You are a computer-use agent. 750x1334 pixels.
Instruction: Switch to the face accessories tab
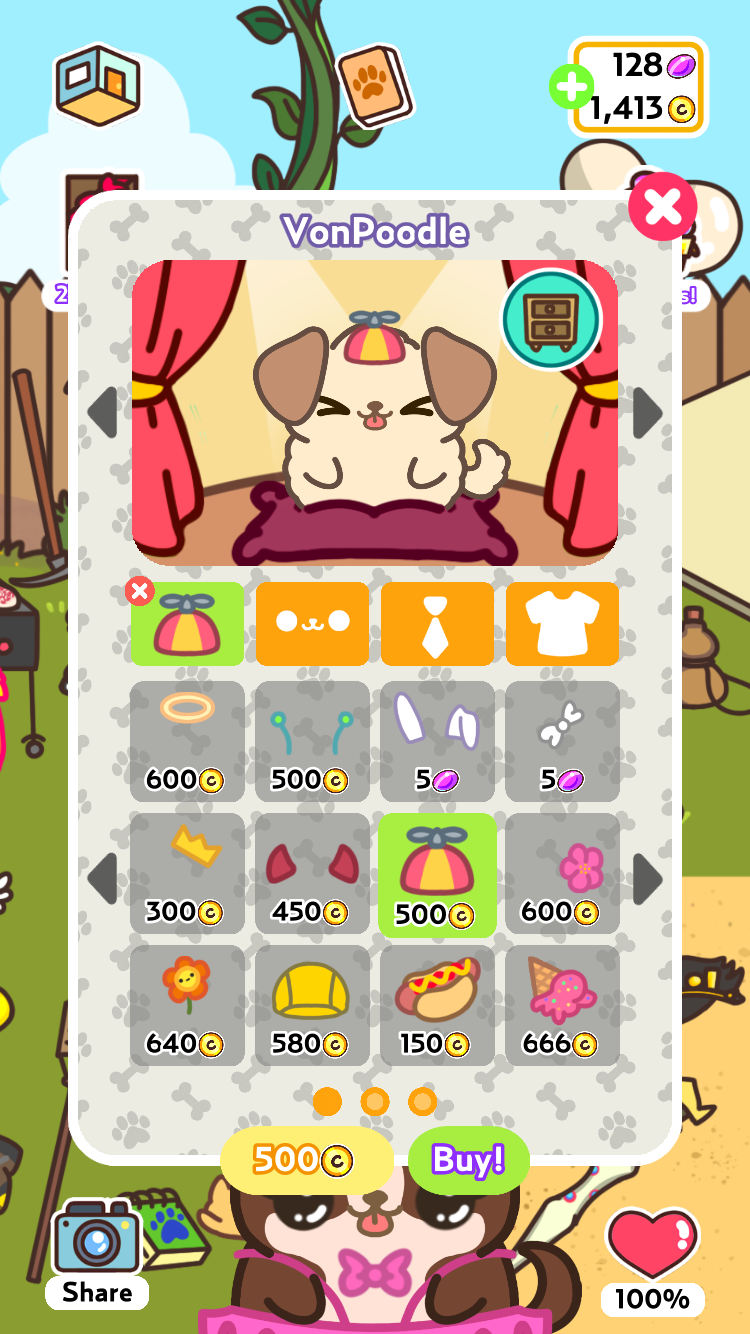[312, 623]
